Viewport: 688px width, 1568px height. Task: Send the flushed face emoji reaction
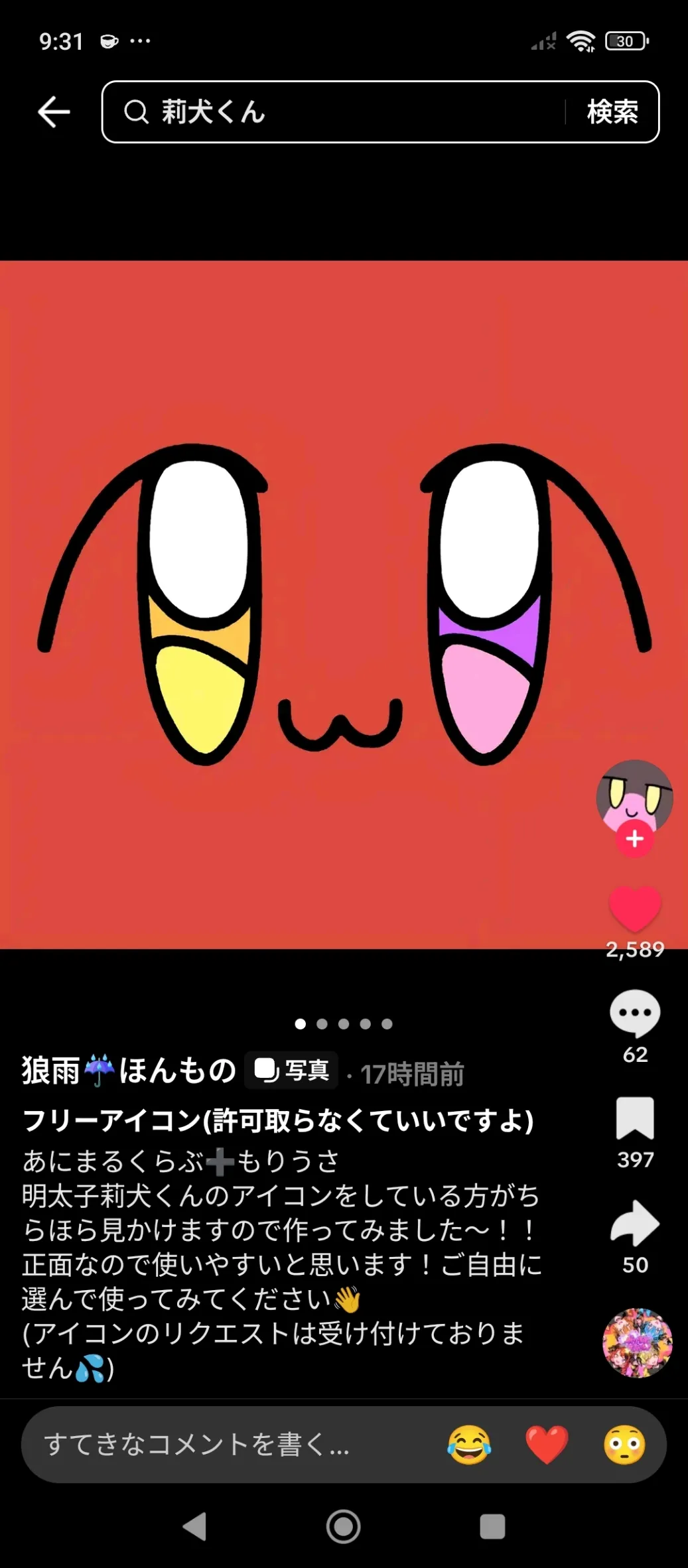tap(624, 1445)
